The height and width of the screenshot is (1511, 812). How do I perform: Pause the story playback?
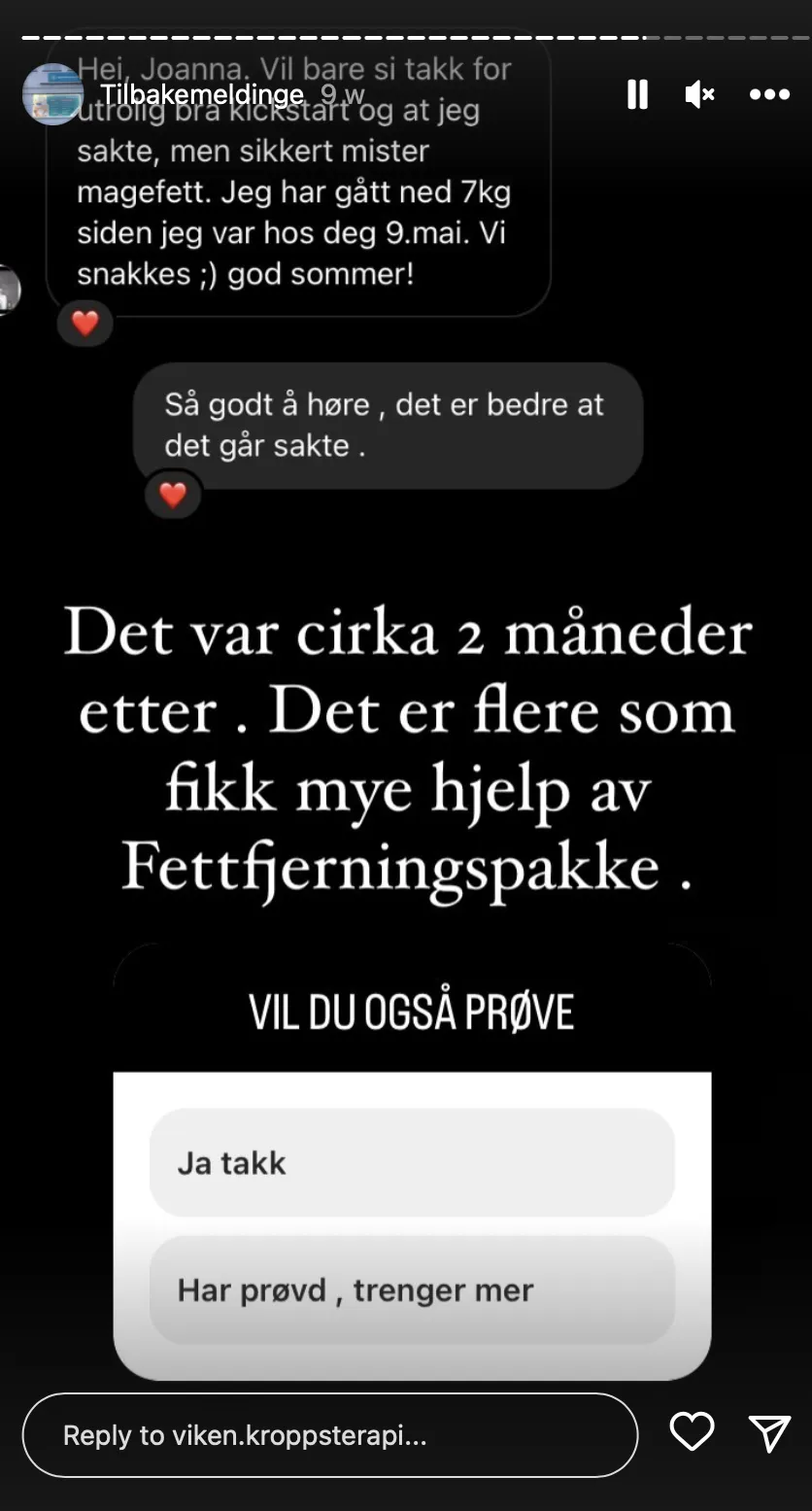click(637, 94)
